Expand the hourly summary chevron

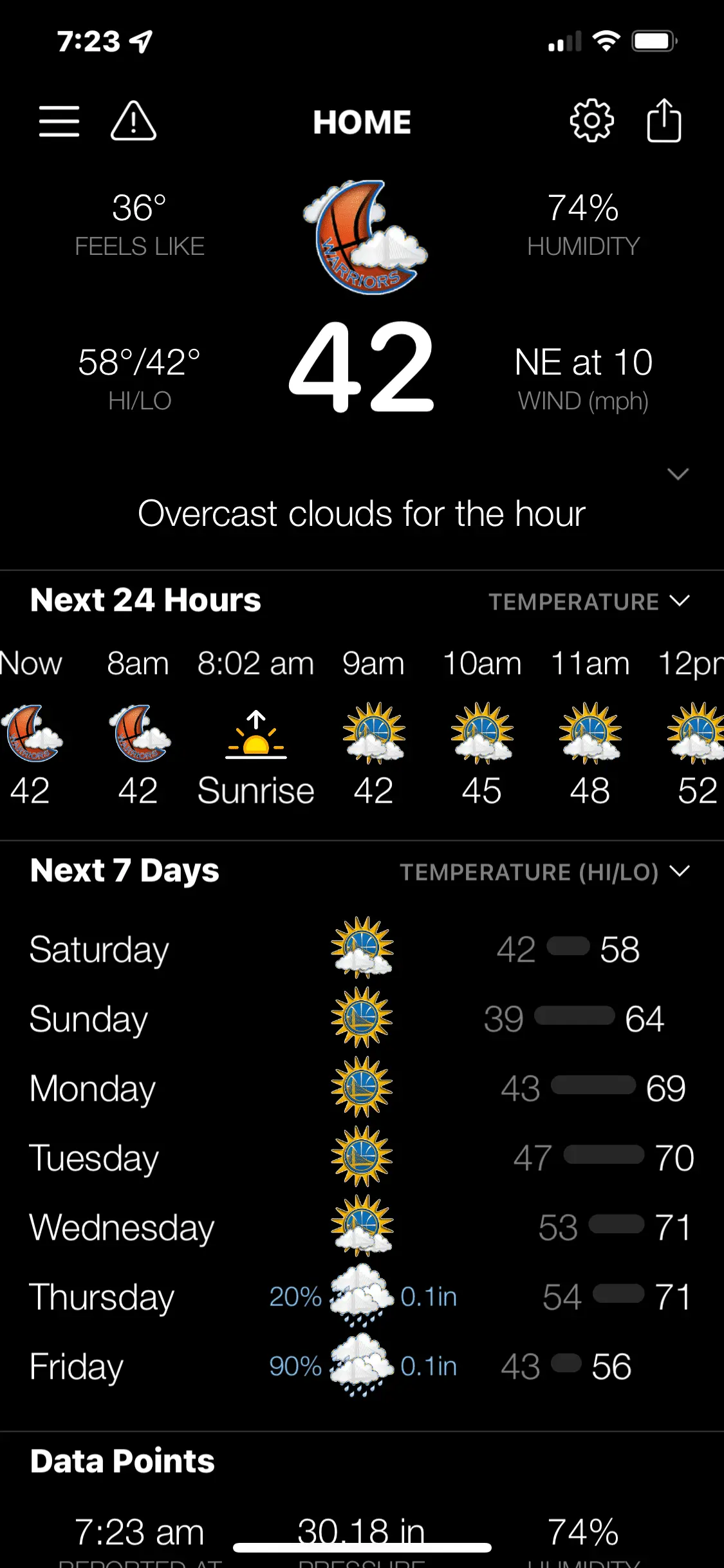coord(678,474)
